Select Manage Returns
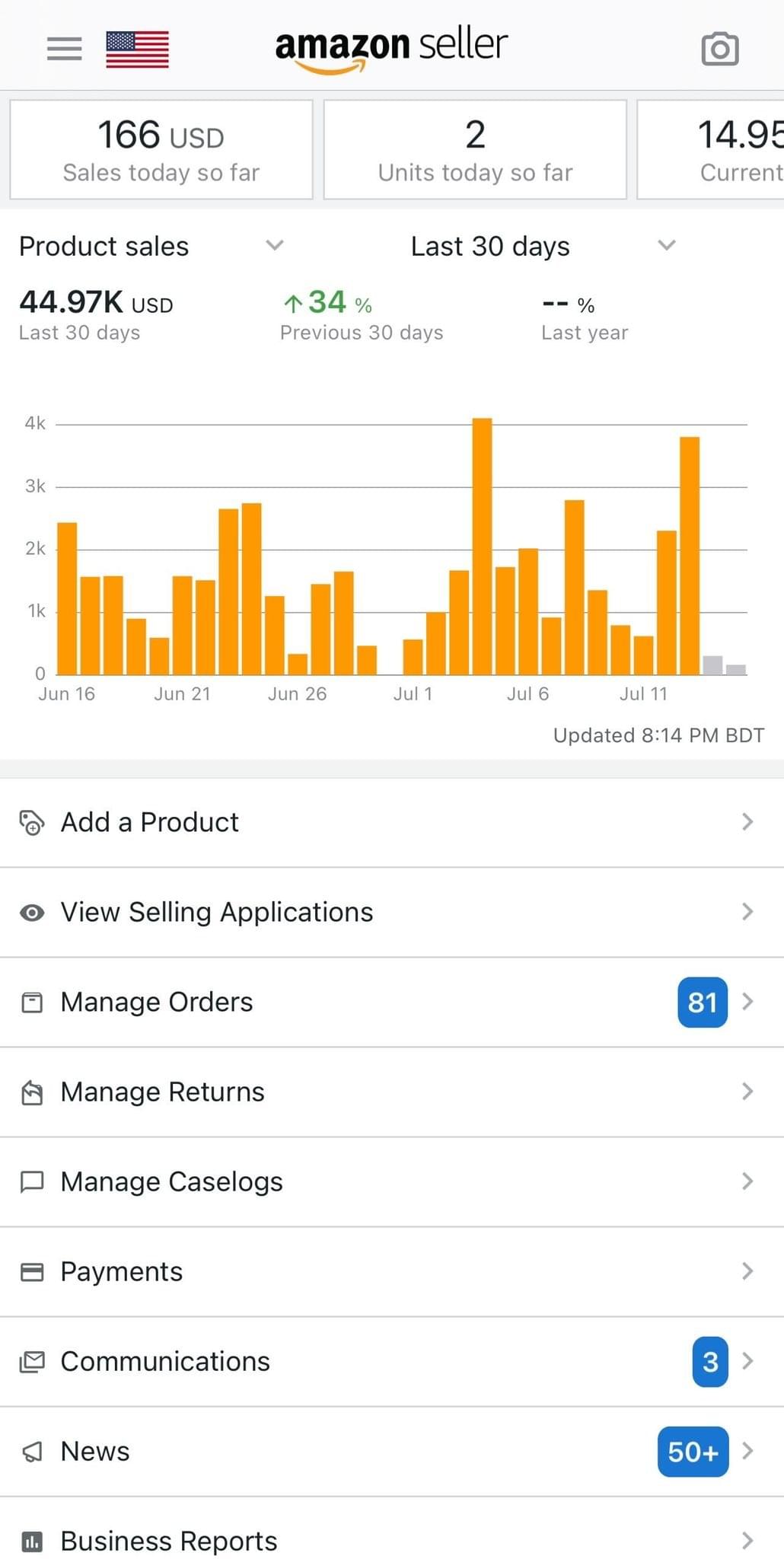784x1559 pixels. 392,1092
